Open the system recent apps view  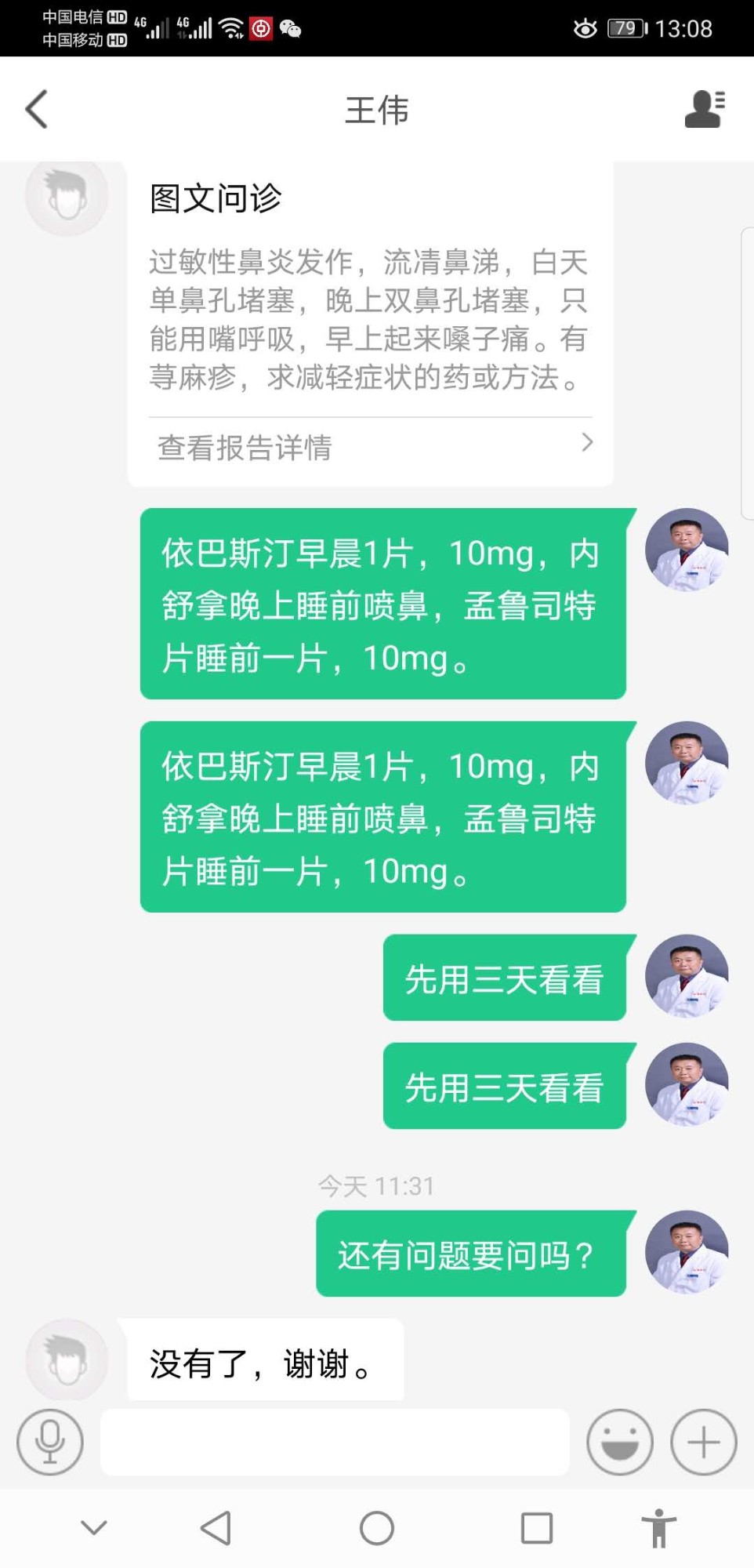pyautogui.click(x=537, y=1528)
